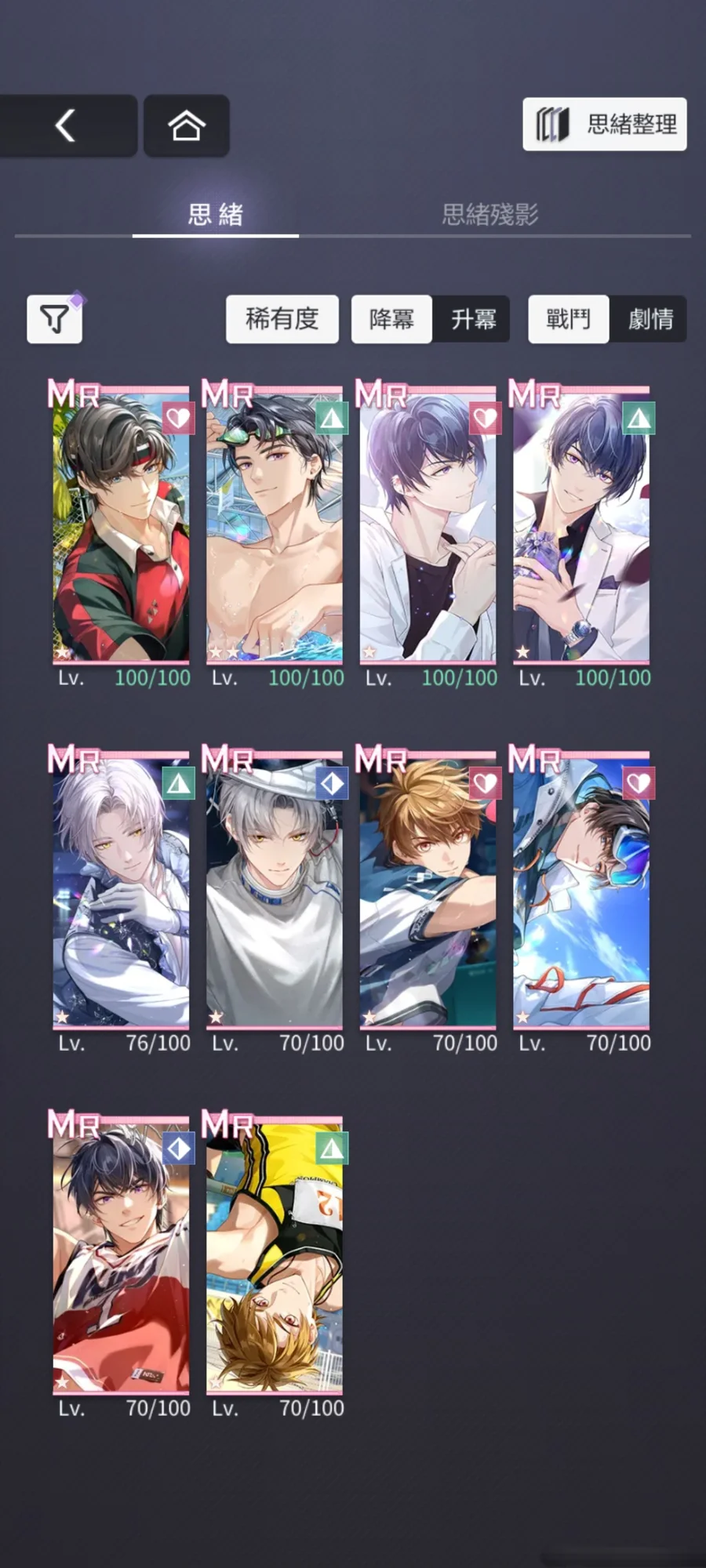The image size is (706, 1568).
Task: Switch view to 劇情 mode
Action: pos(650,319)
